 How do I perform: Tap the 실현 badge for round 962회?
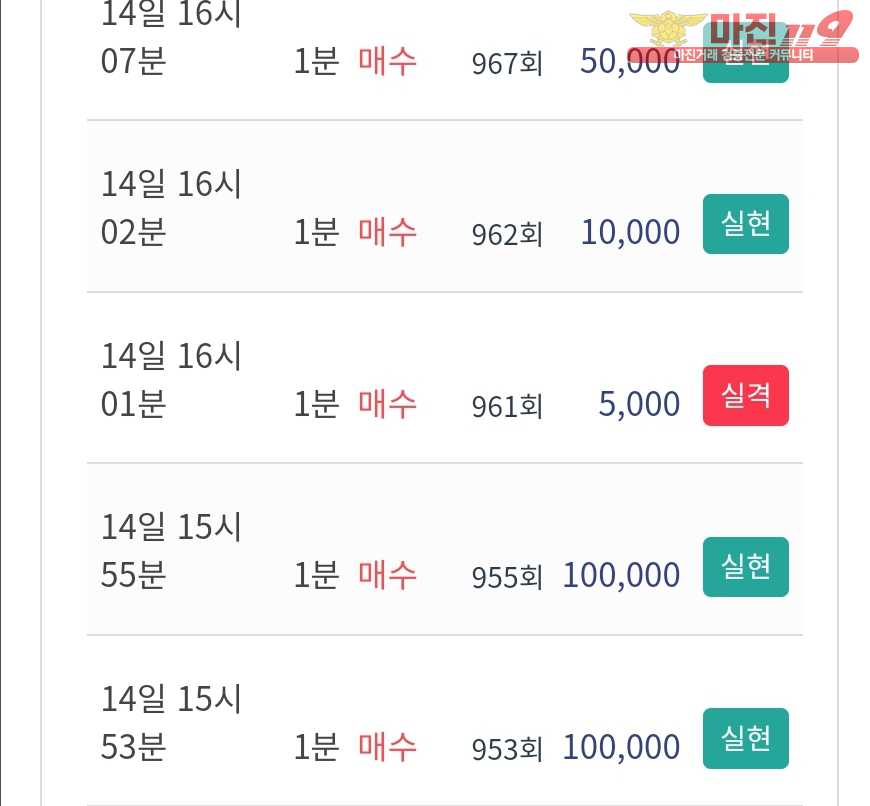point(745,224)
